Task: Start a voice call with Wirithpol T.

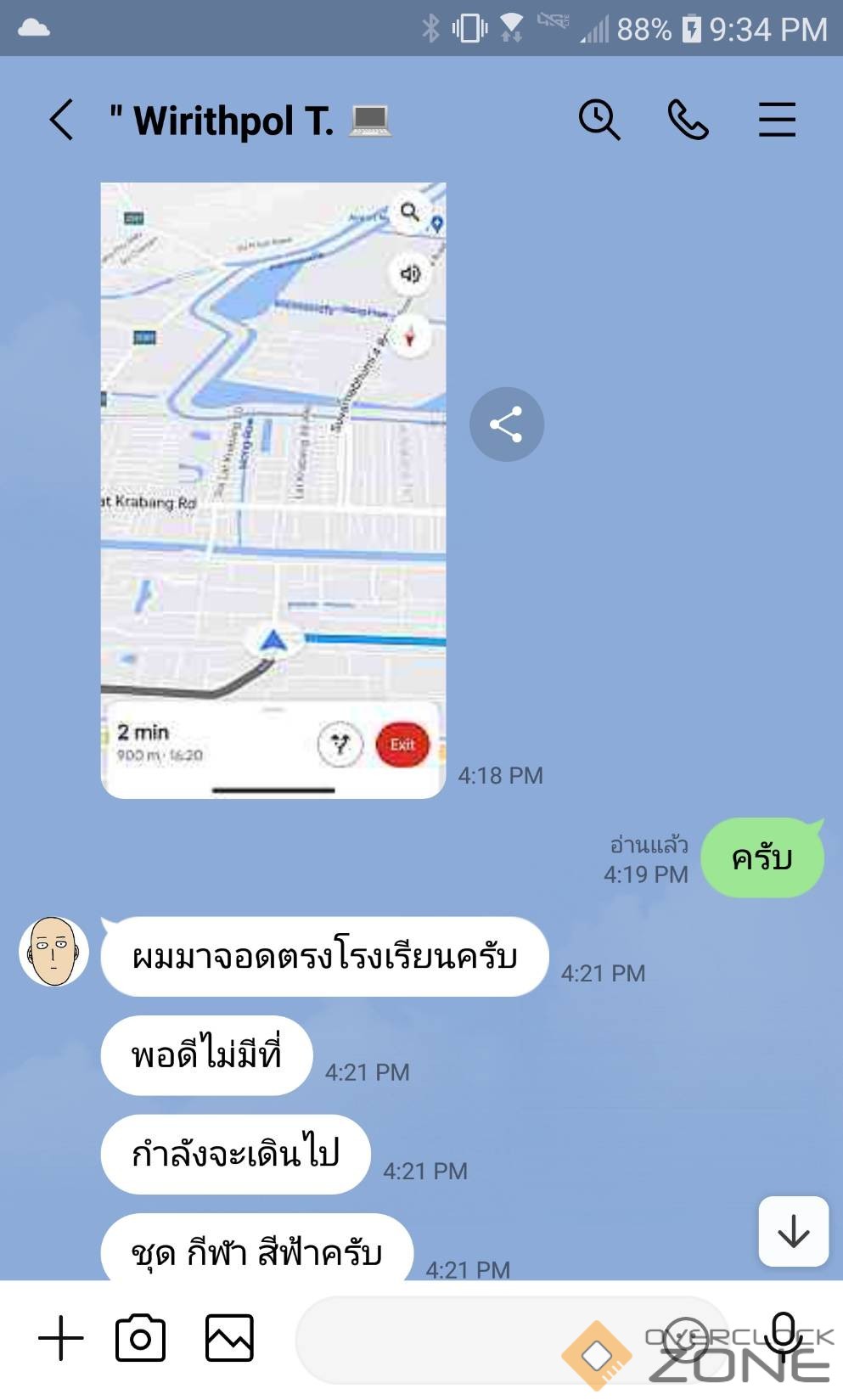Action: pos(688,120)
